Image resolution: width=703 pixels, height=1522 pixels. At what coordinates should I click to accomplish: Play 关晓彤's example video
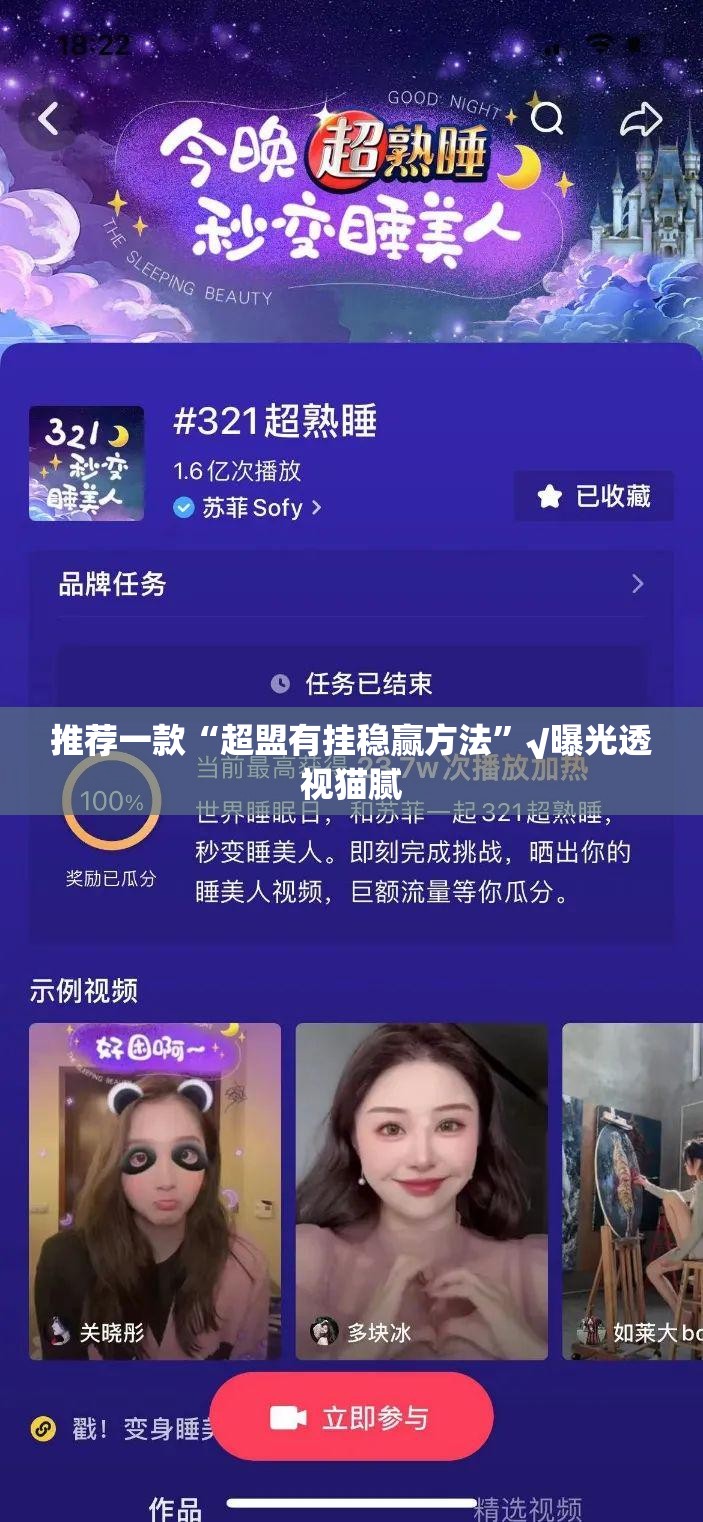(x=155, y=1190)
